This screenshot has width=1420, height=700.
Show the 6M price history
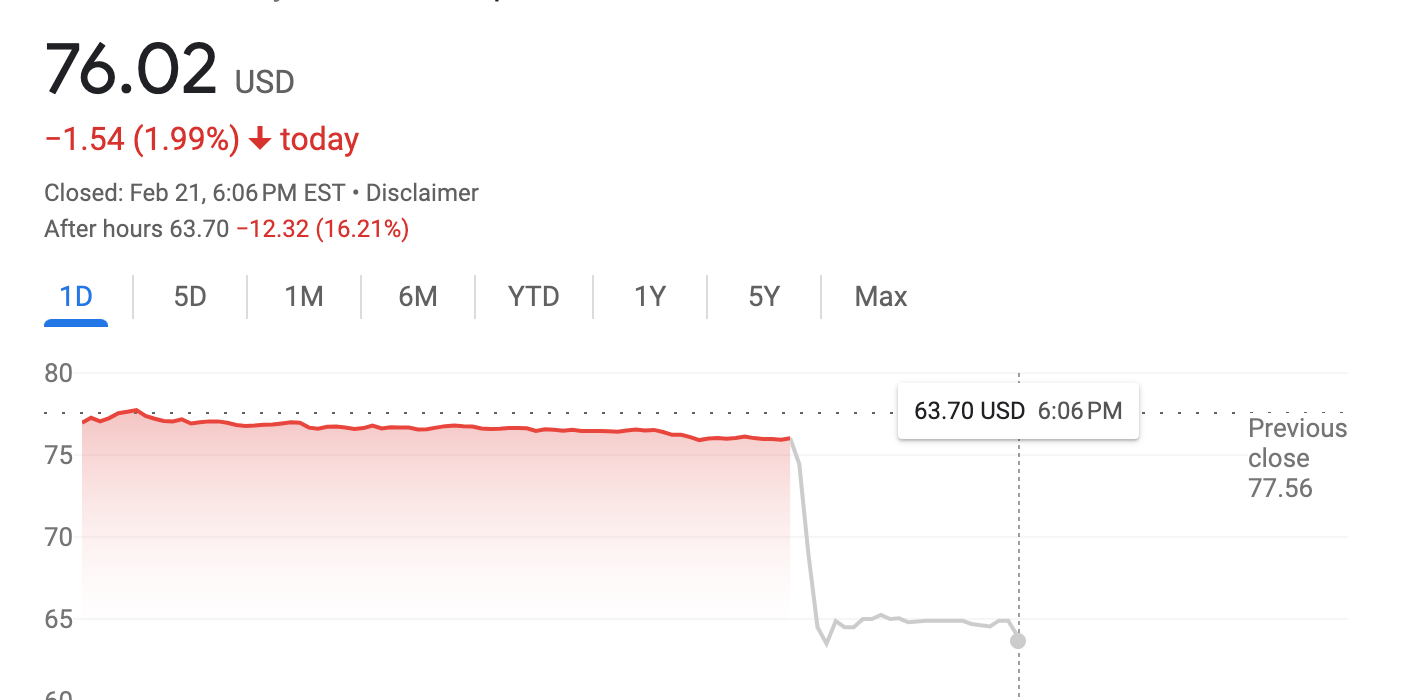418,297
